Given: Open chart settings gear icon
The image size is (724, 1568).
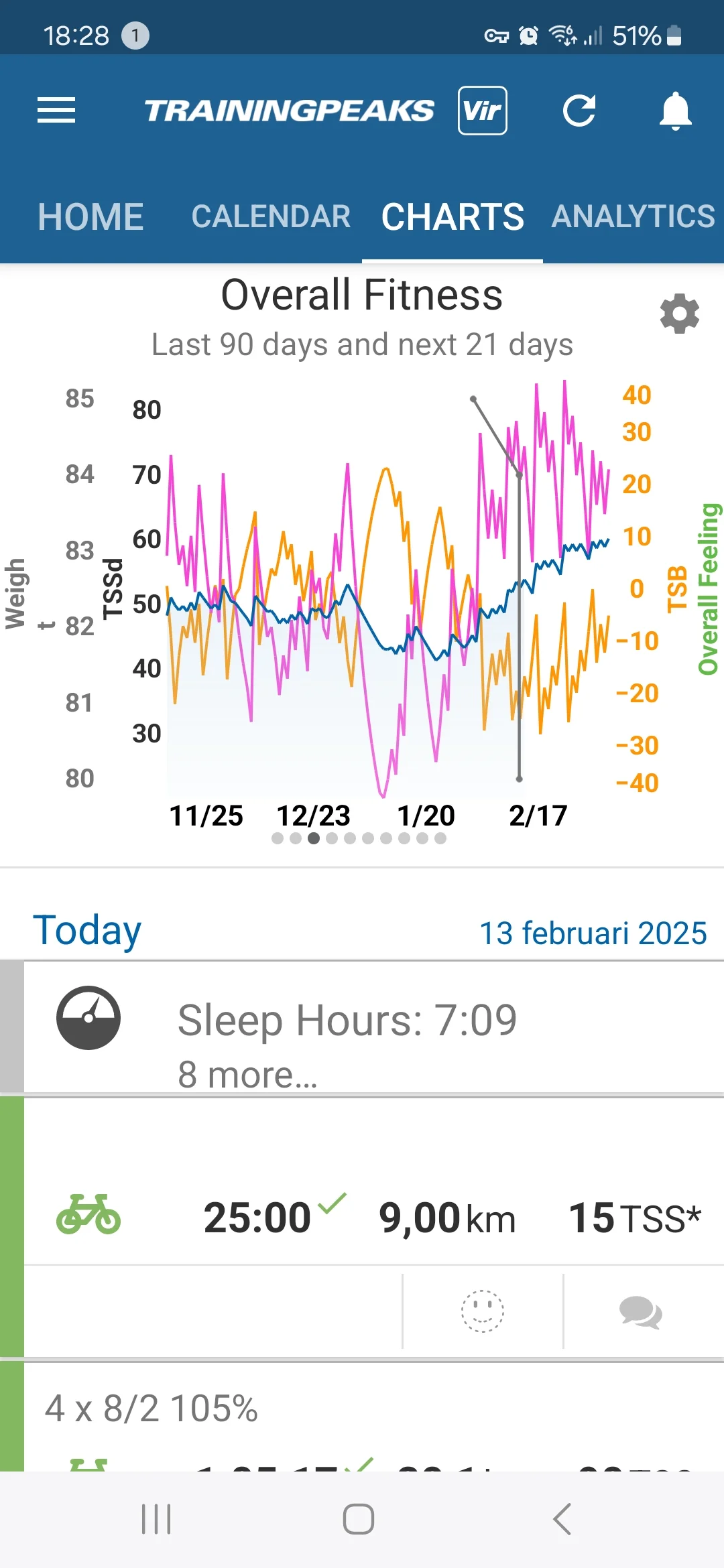Looking at the screenshot, I should 680,314.
